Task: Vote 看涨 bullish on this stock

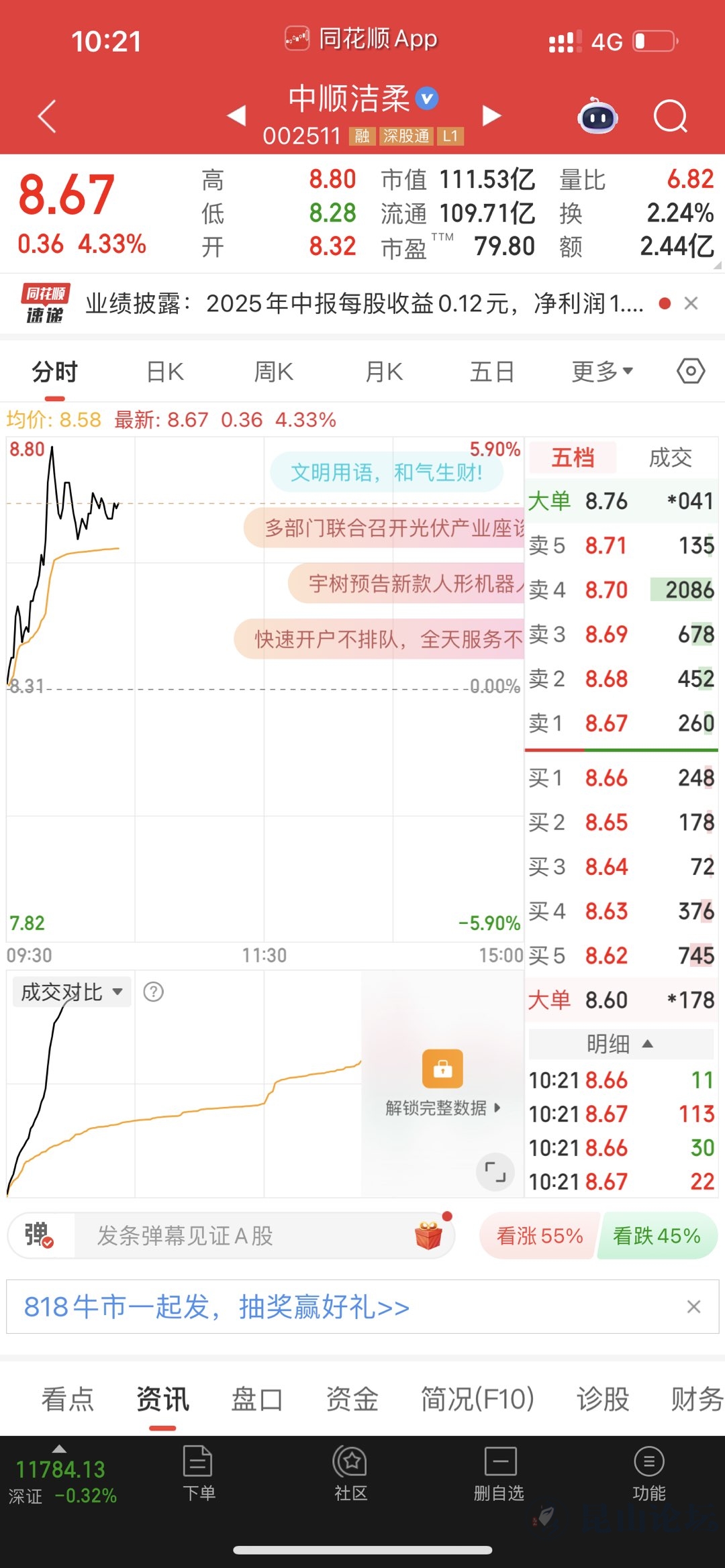Action: [x=540, y=1235]
